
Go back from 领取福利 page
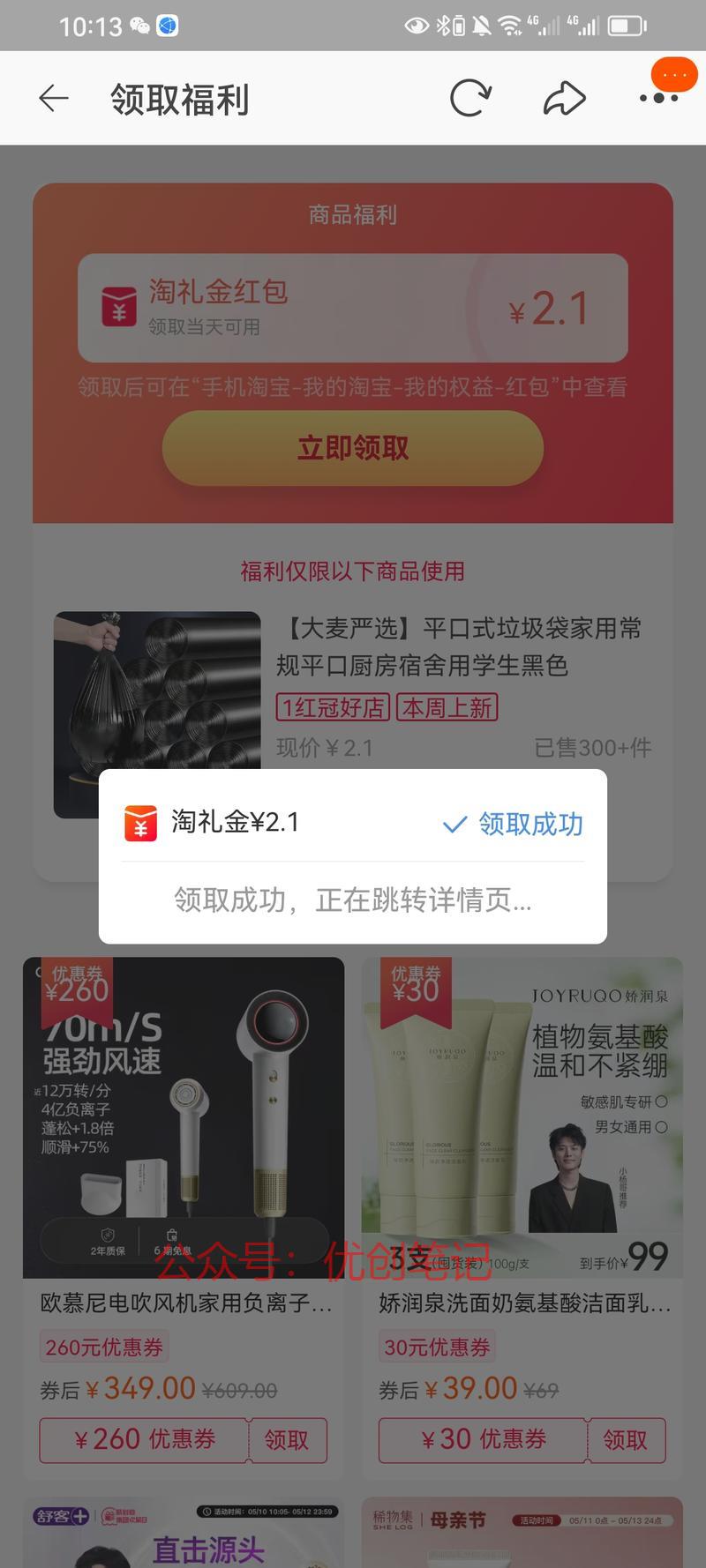[x=54, y=98]
